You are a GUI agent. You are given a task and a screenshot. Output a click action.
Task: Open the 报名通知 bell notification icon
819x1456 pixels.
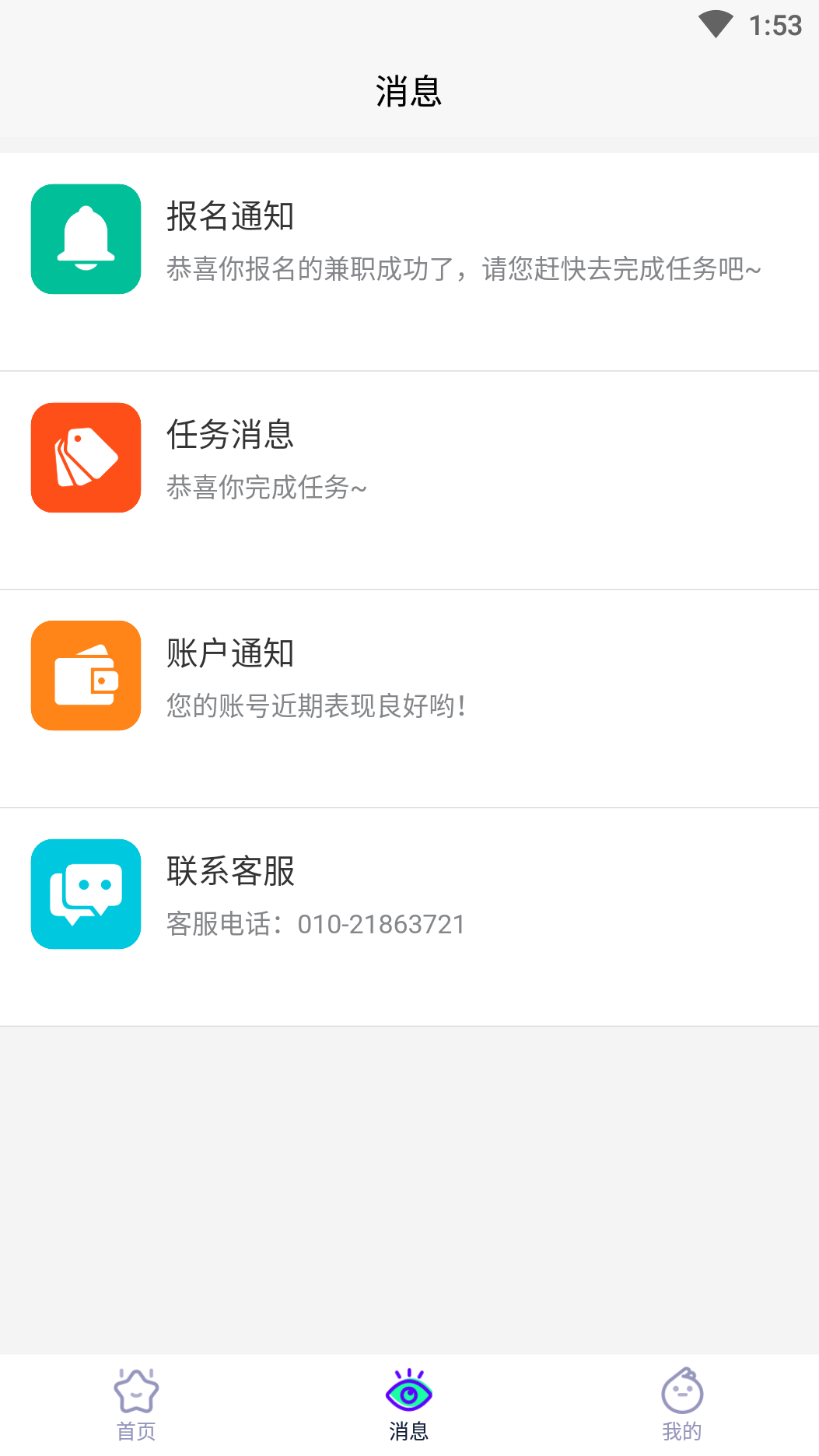pyautogui.click(x=86, y=239)
